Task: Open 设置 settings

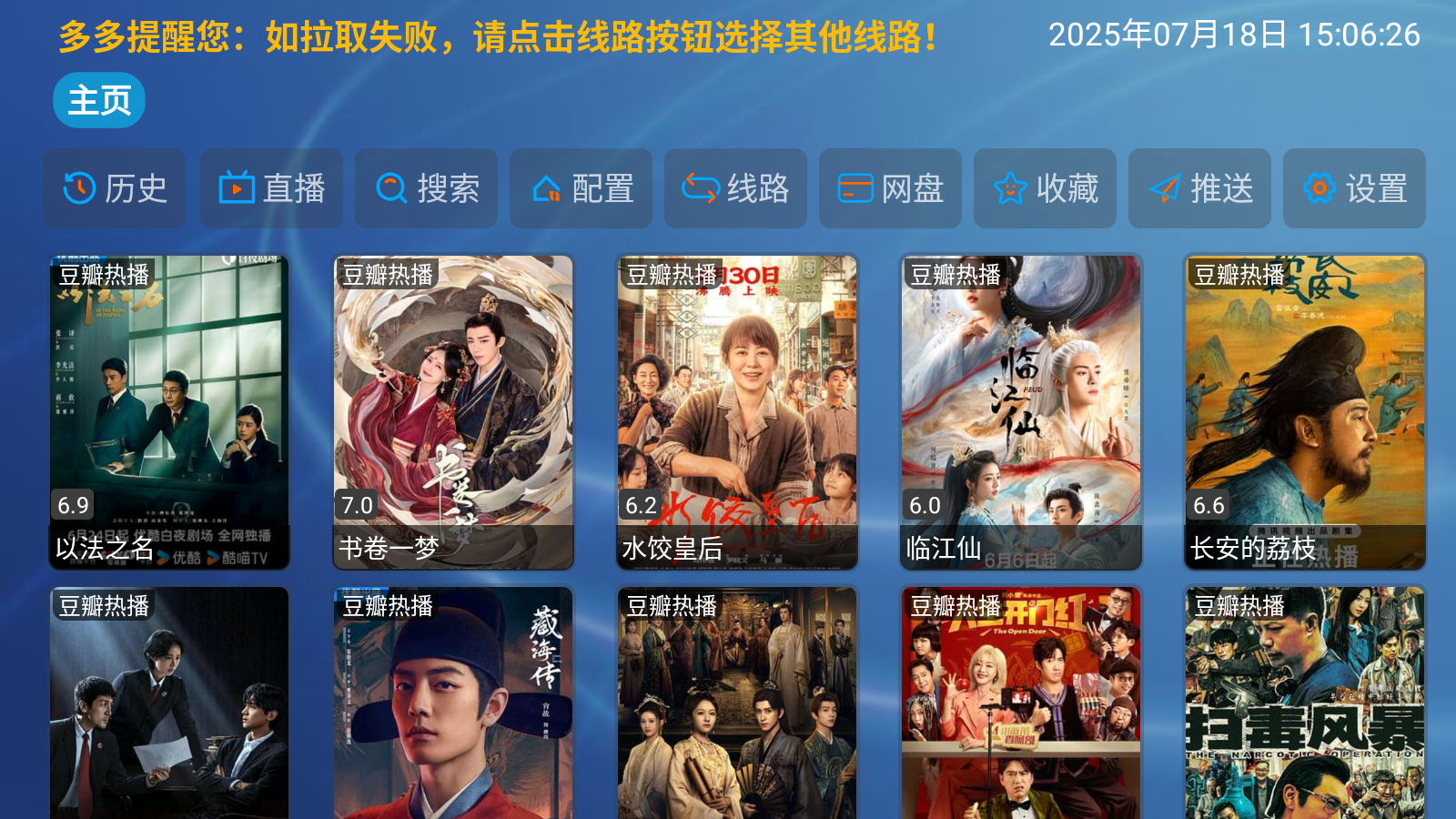Action: coord(1354,188)
